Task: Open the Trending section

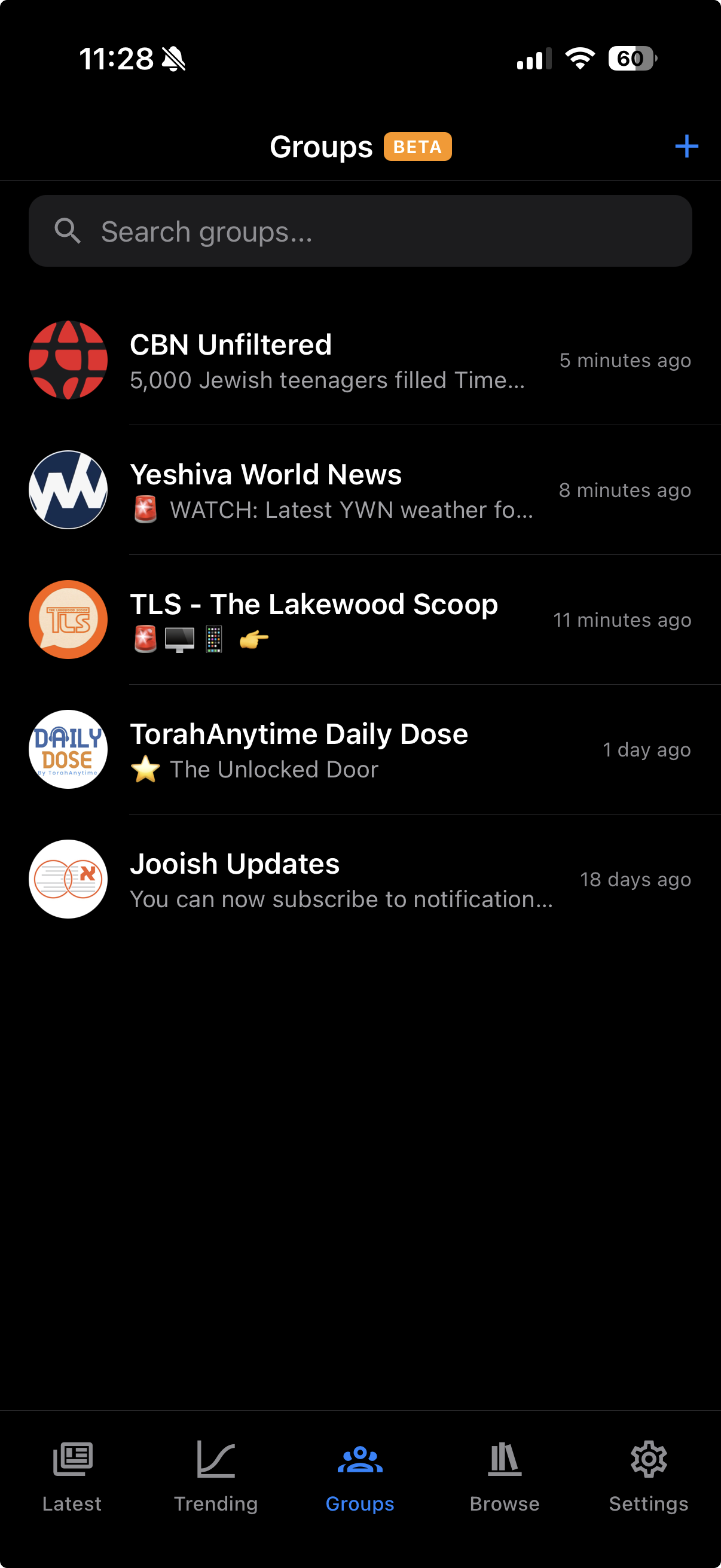Action: click(216, 1473)
